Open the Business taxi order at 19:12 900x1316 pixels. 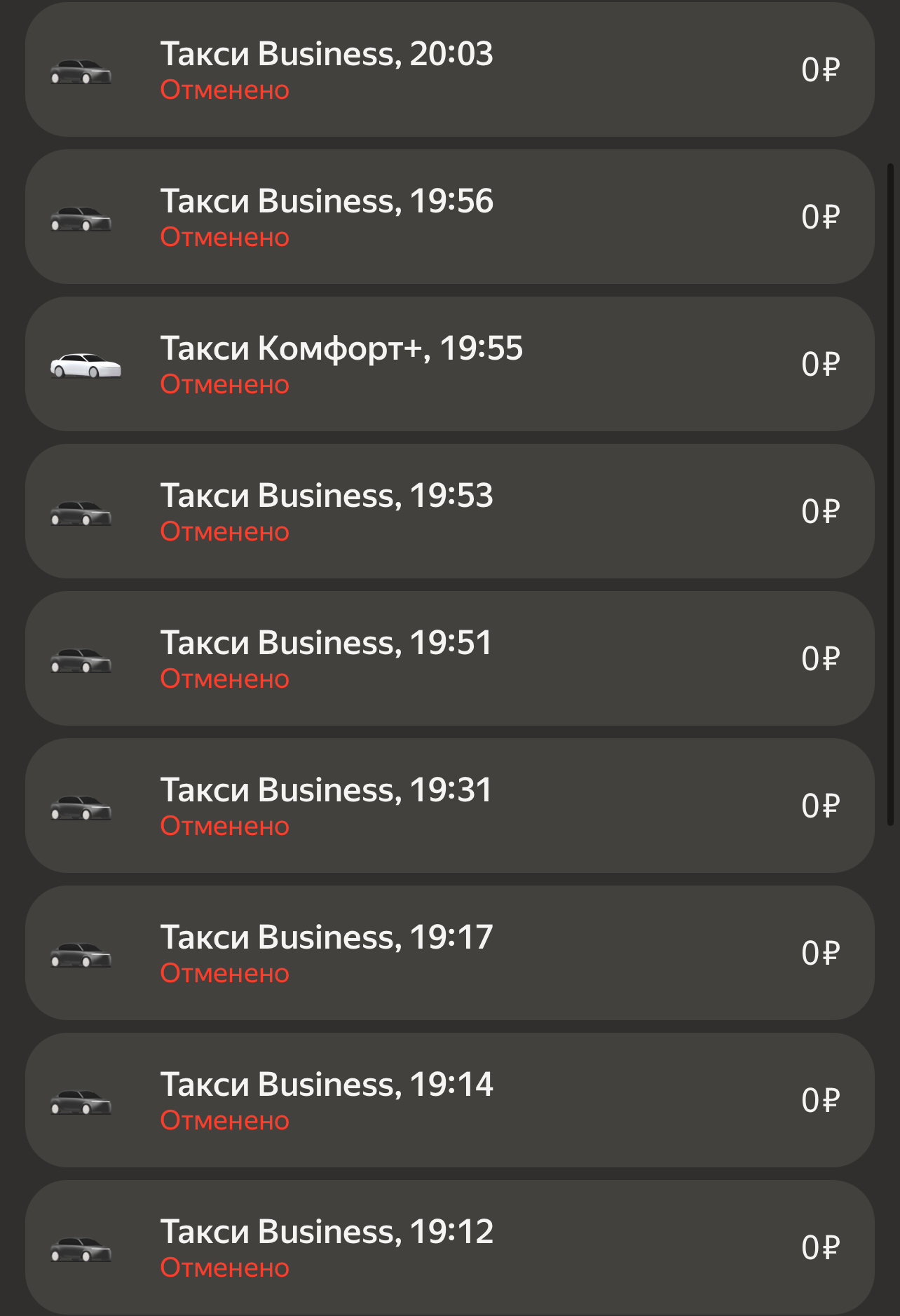coord(449,1247)
